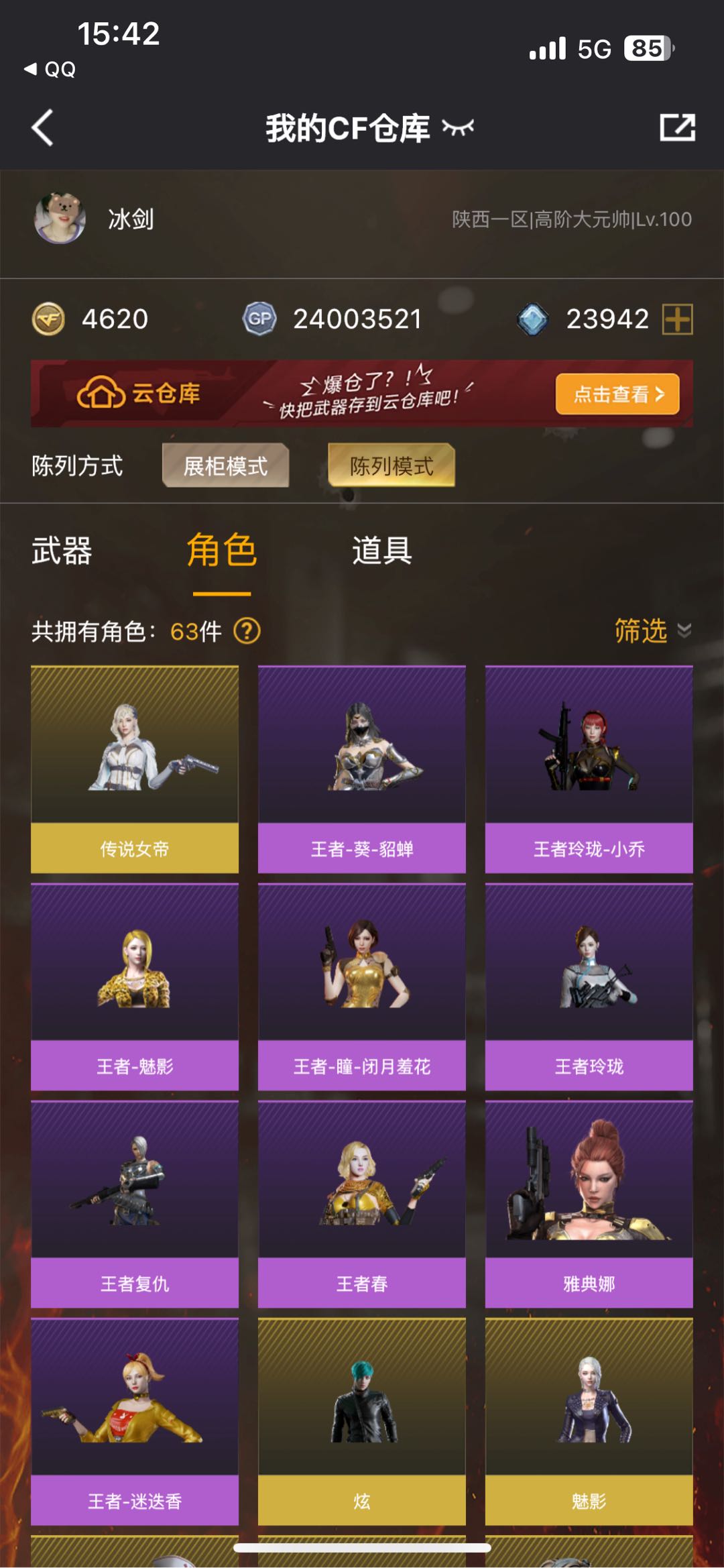Select the 王者复仇 character tile
This screenshot has width=724, height=1568.
tap(135, 1204)
